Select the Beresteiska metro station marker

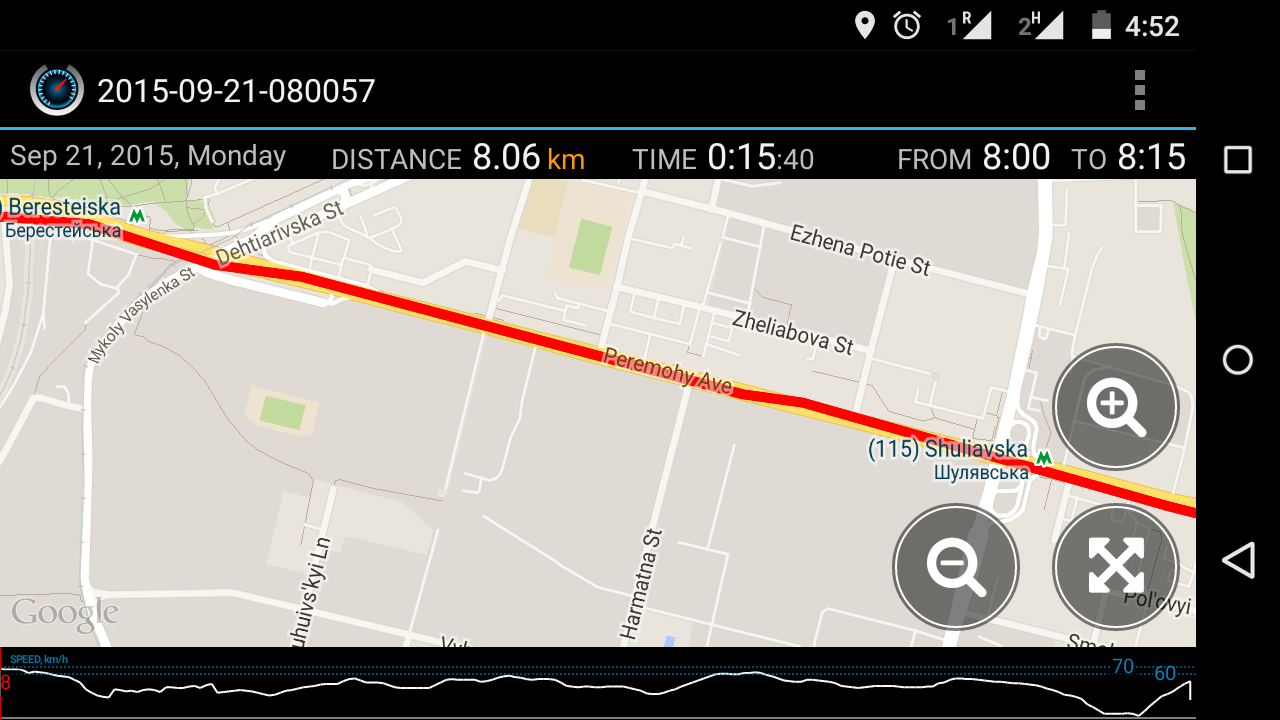pyautogui.click(x=136, y=215)
